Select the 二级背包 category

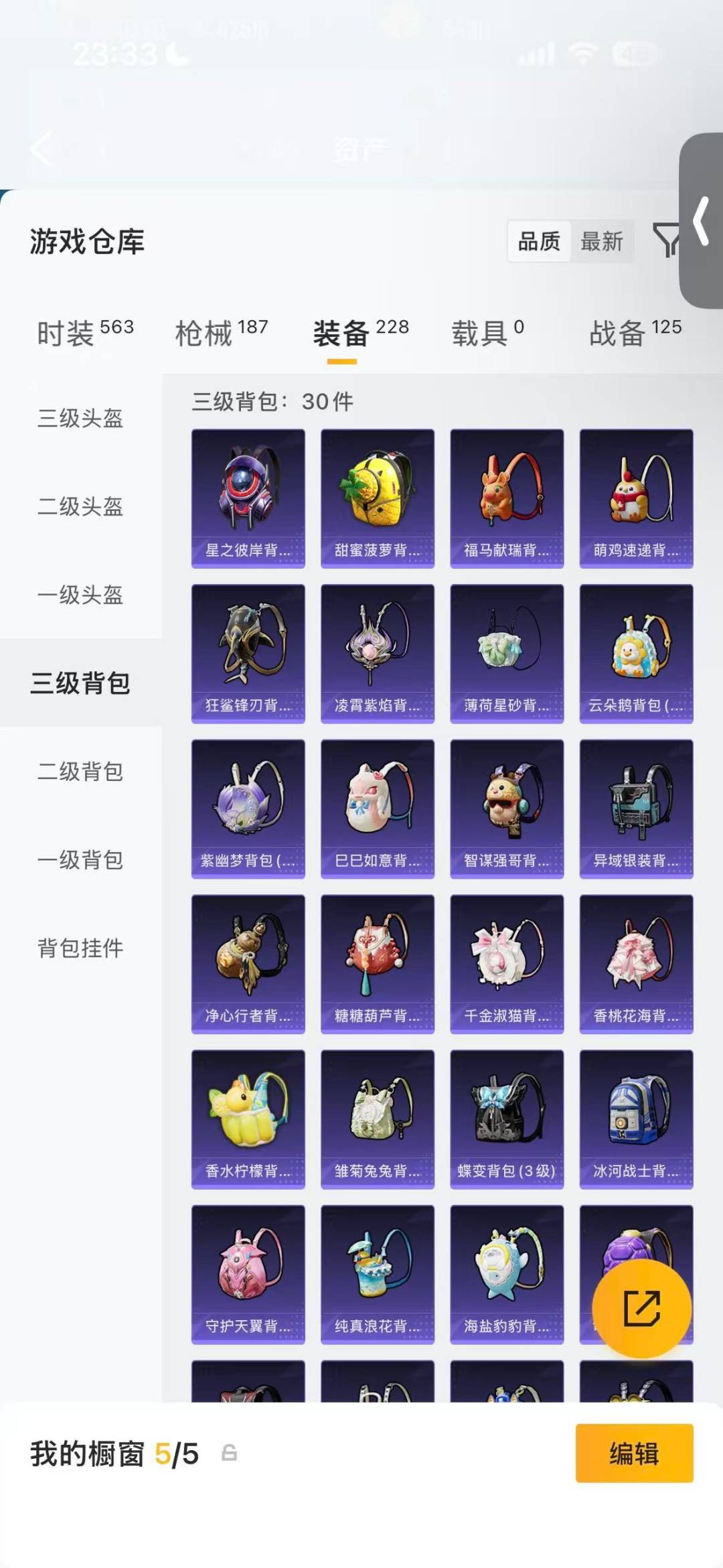tap(80, 772)
